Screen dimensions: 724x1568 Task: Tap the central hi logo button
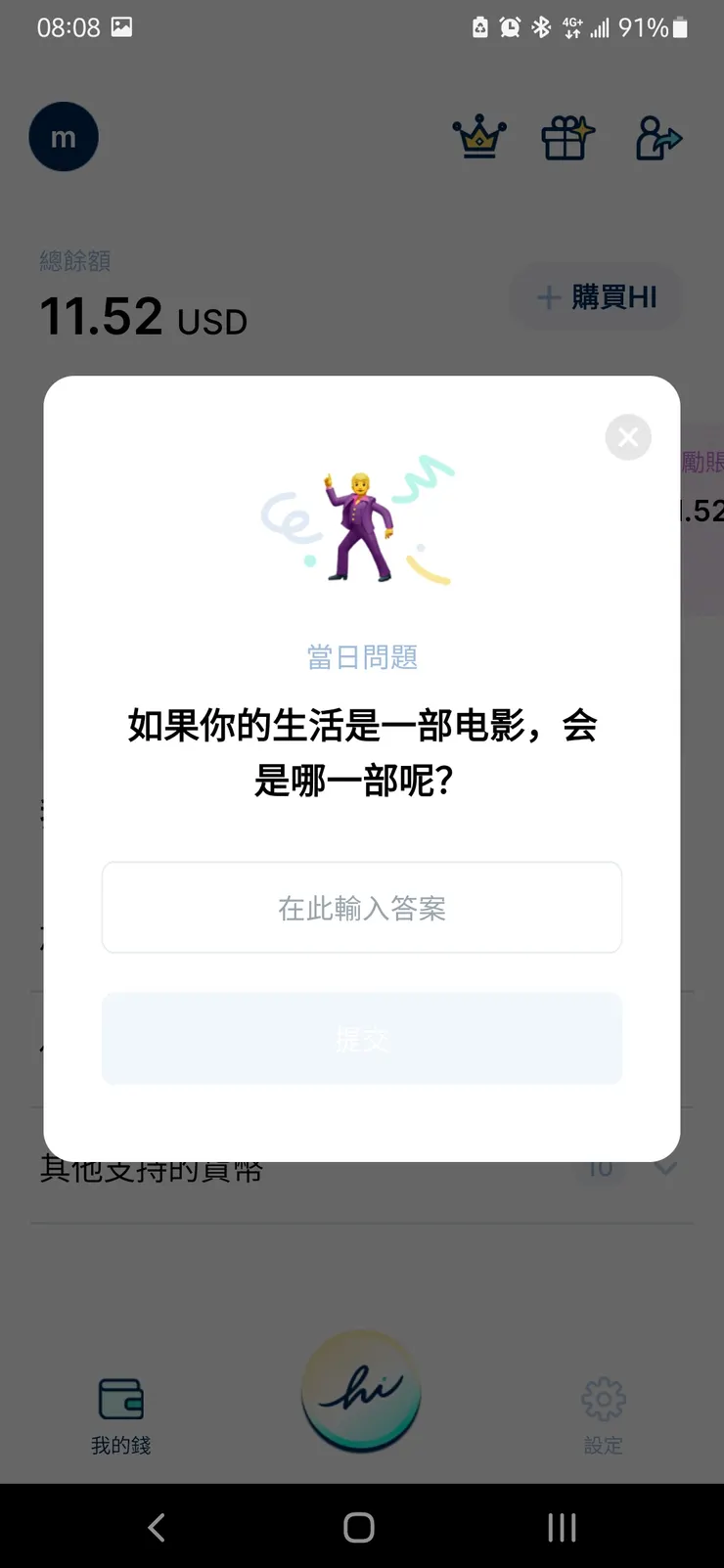coord(361,1393)
